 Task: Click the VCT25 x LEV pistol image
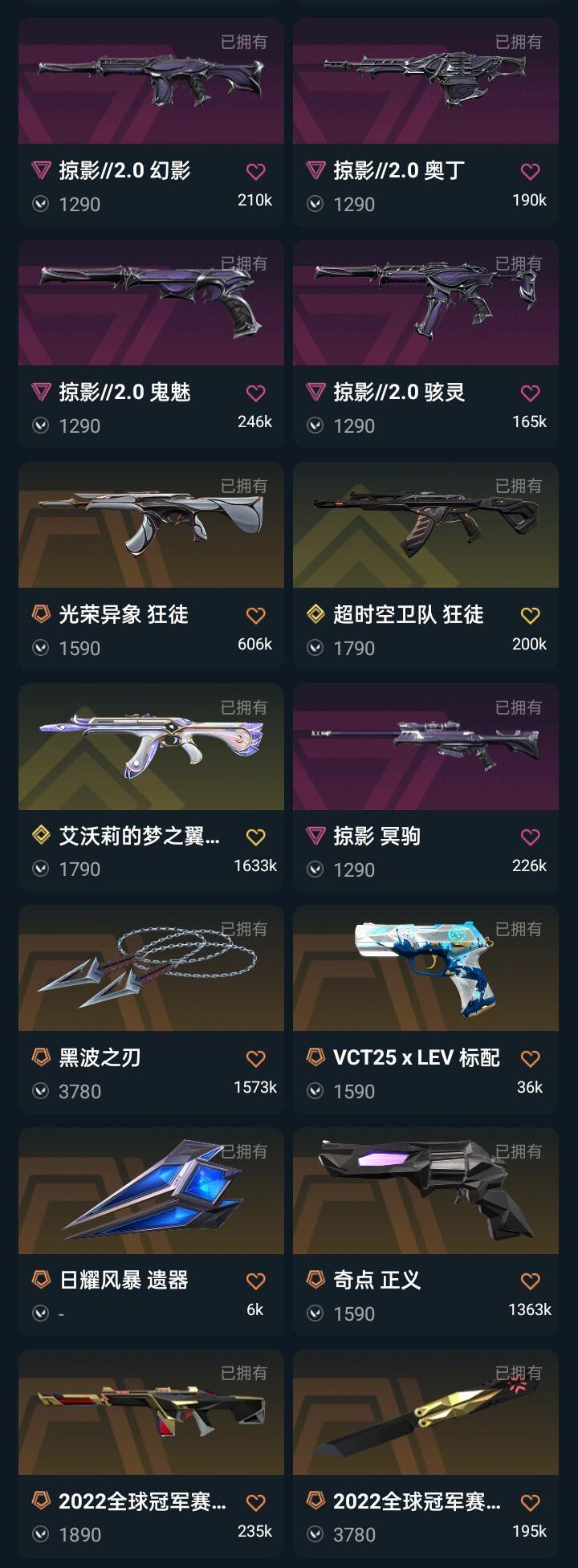[424, 970]
